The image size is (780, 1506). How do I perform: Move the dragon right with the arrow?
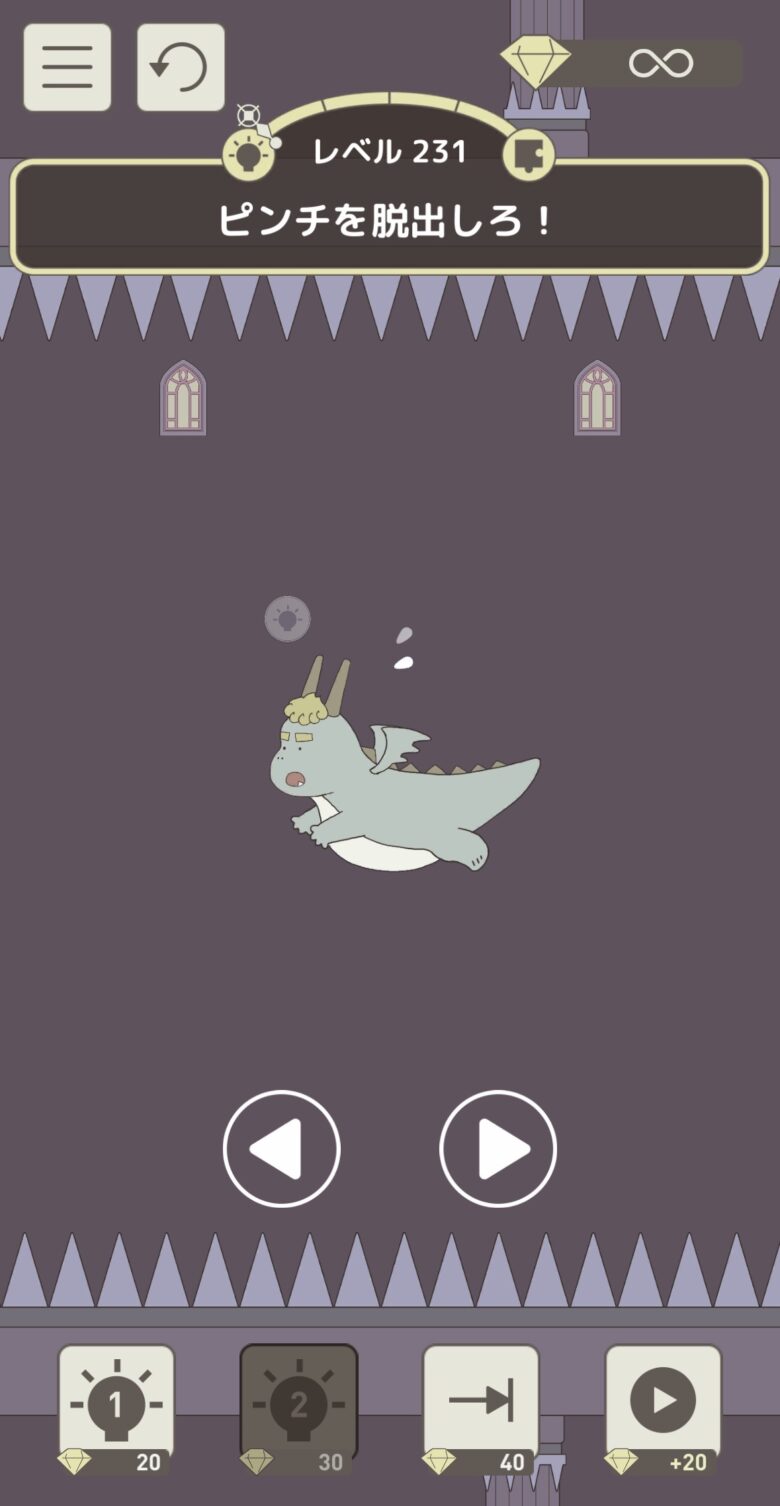[x=498, y=1149]
